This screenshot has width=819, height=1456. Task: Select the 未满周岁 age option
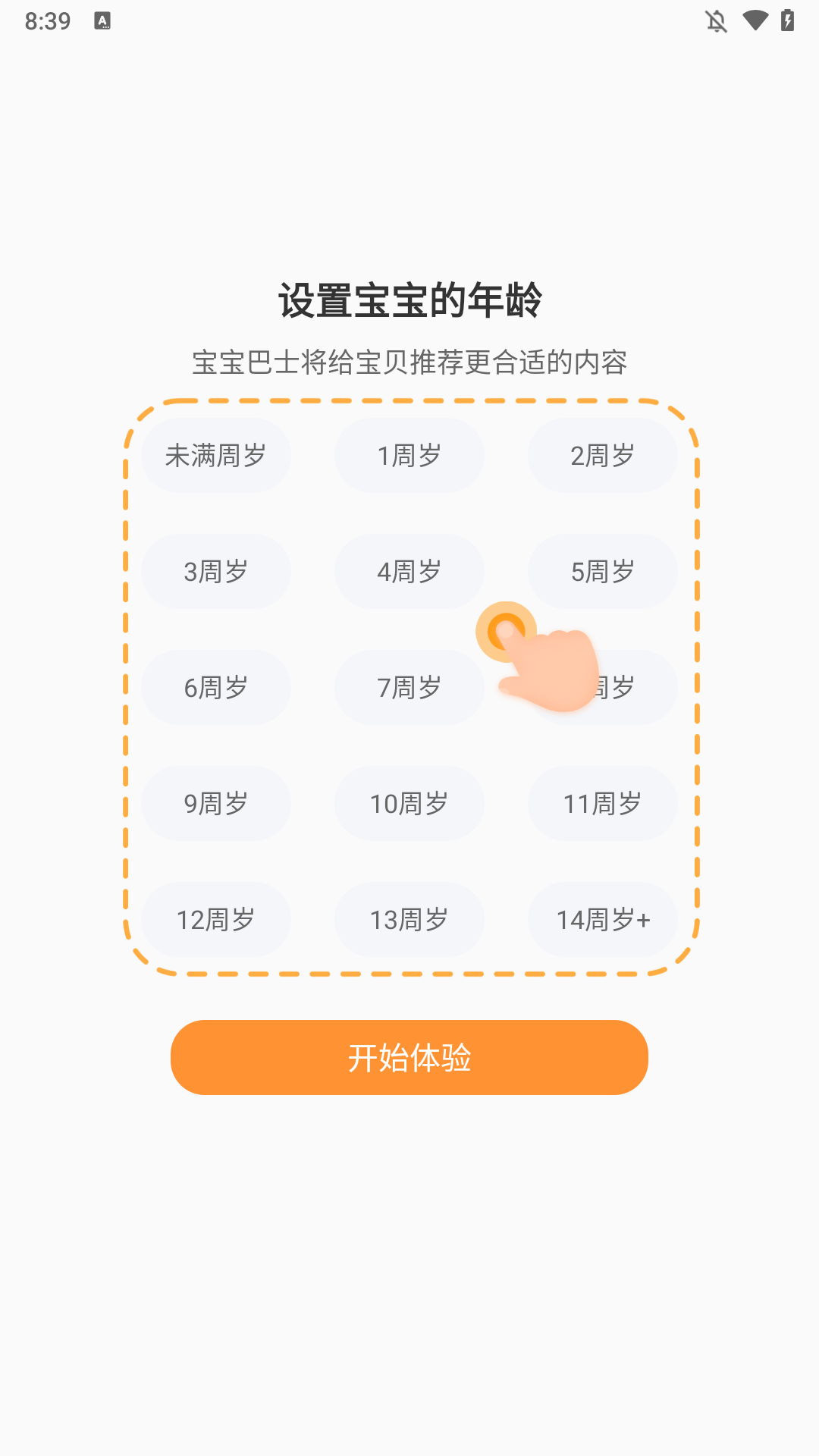point(215,455)
